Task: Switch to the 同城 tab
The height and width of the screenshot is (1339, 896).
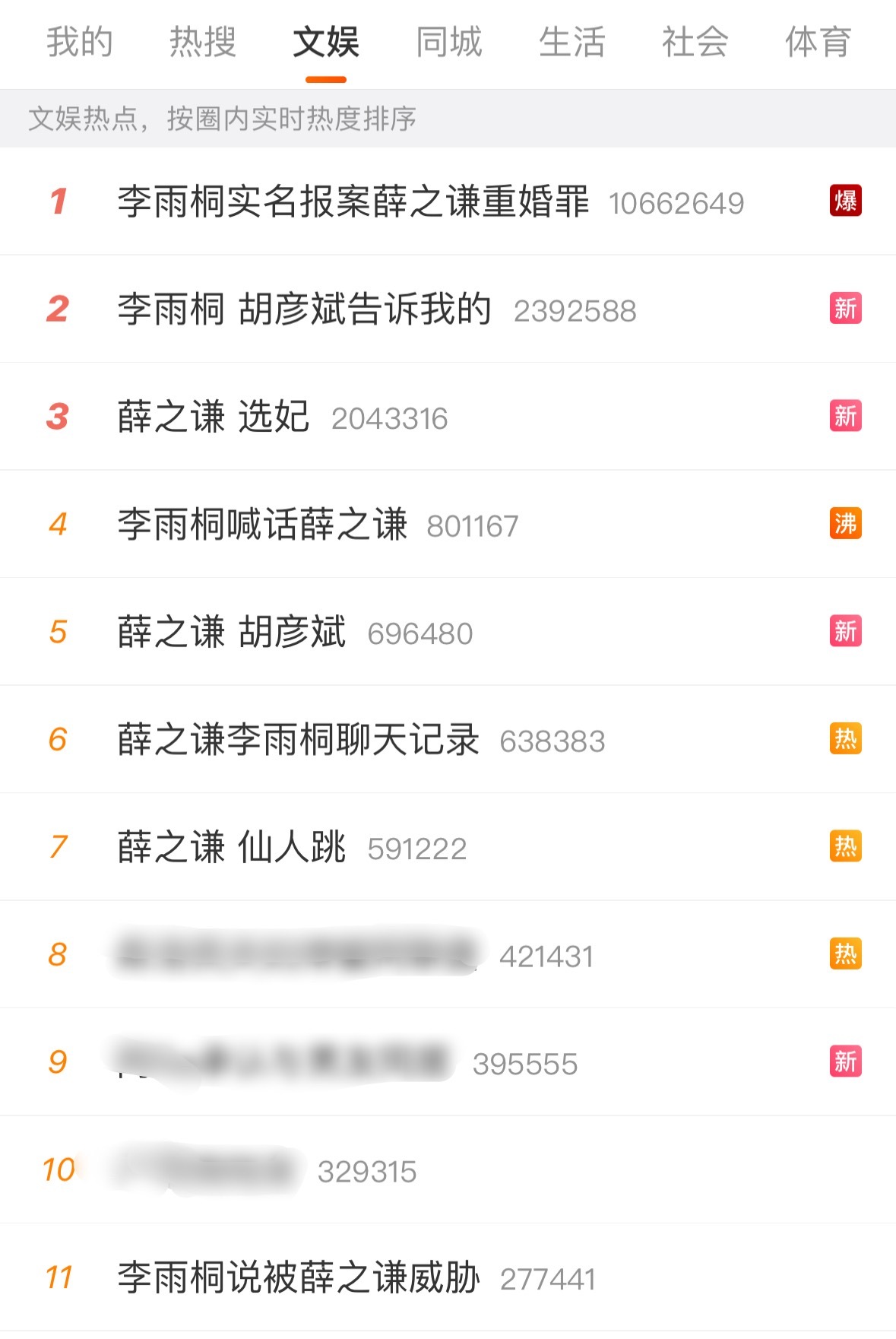Action: (x=448, y=43)
